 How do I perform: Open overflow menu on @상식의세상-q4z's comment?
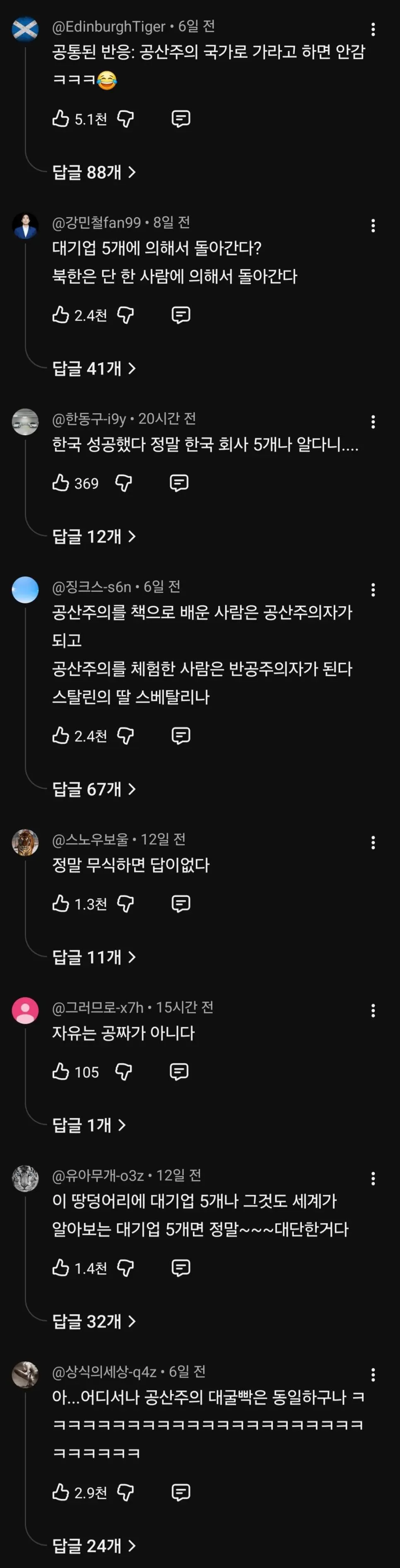pyautogui.click(x=373, y=1375)
